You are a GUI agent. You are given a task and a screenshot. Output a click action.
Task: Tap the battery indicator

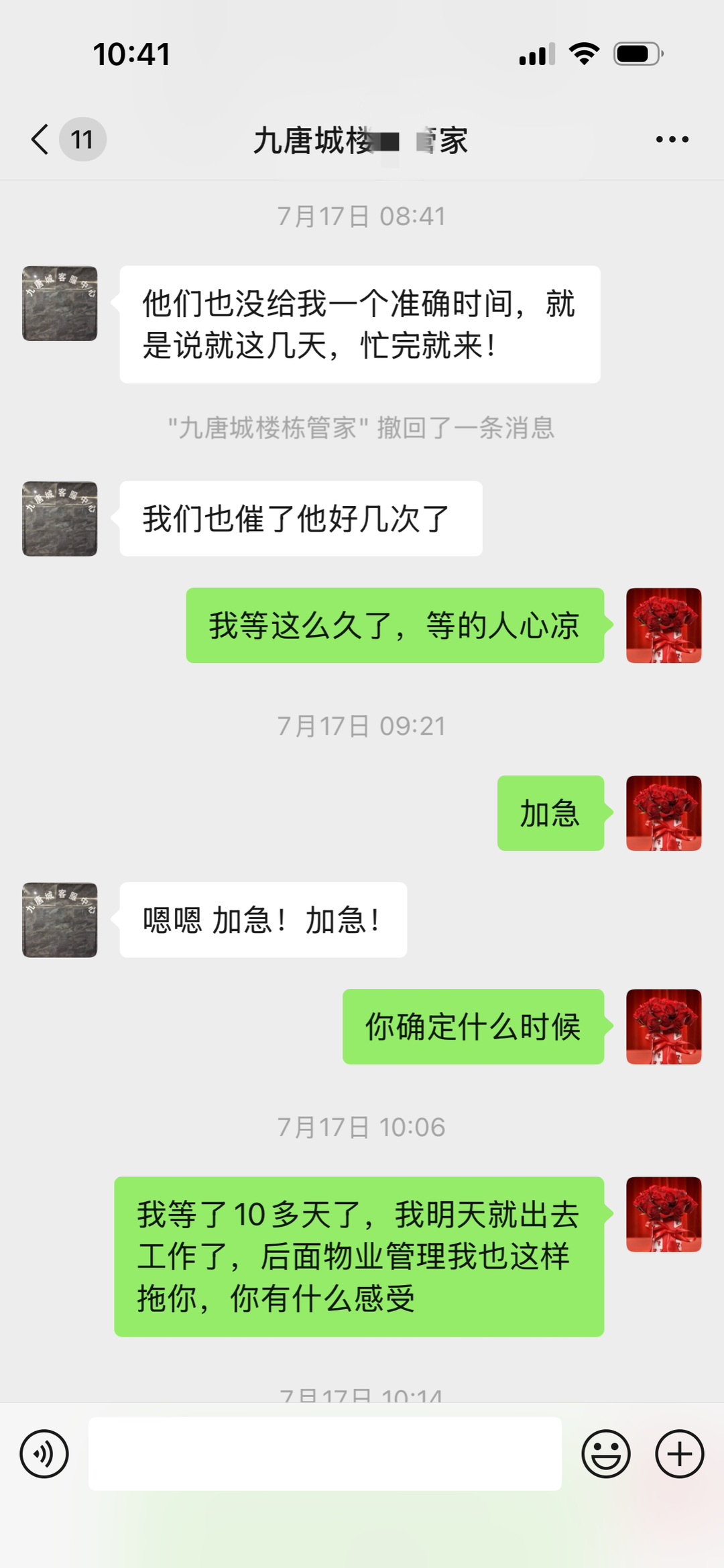(636, 54)
